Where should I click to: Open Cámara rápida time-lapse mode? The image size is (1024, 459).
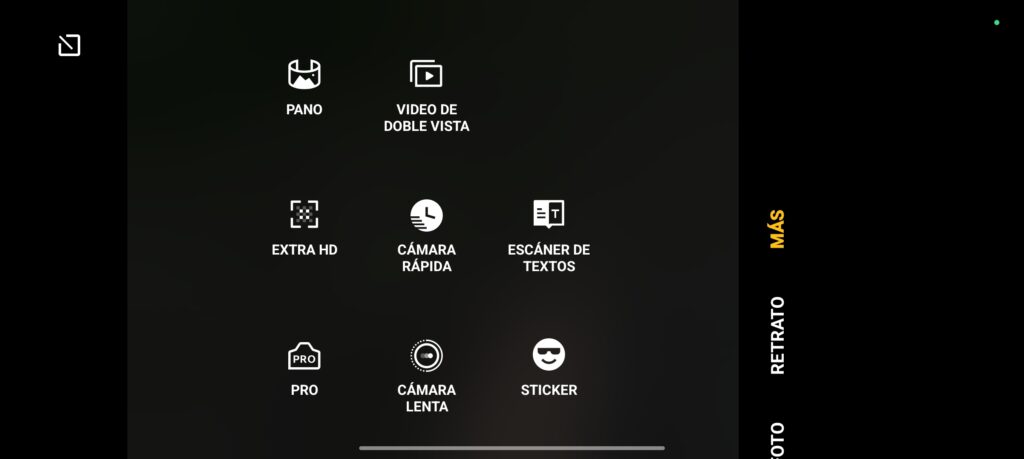[426, 235]
